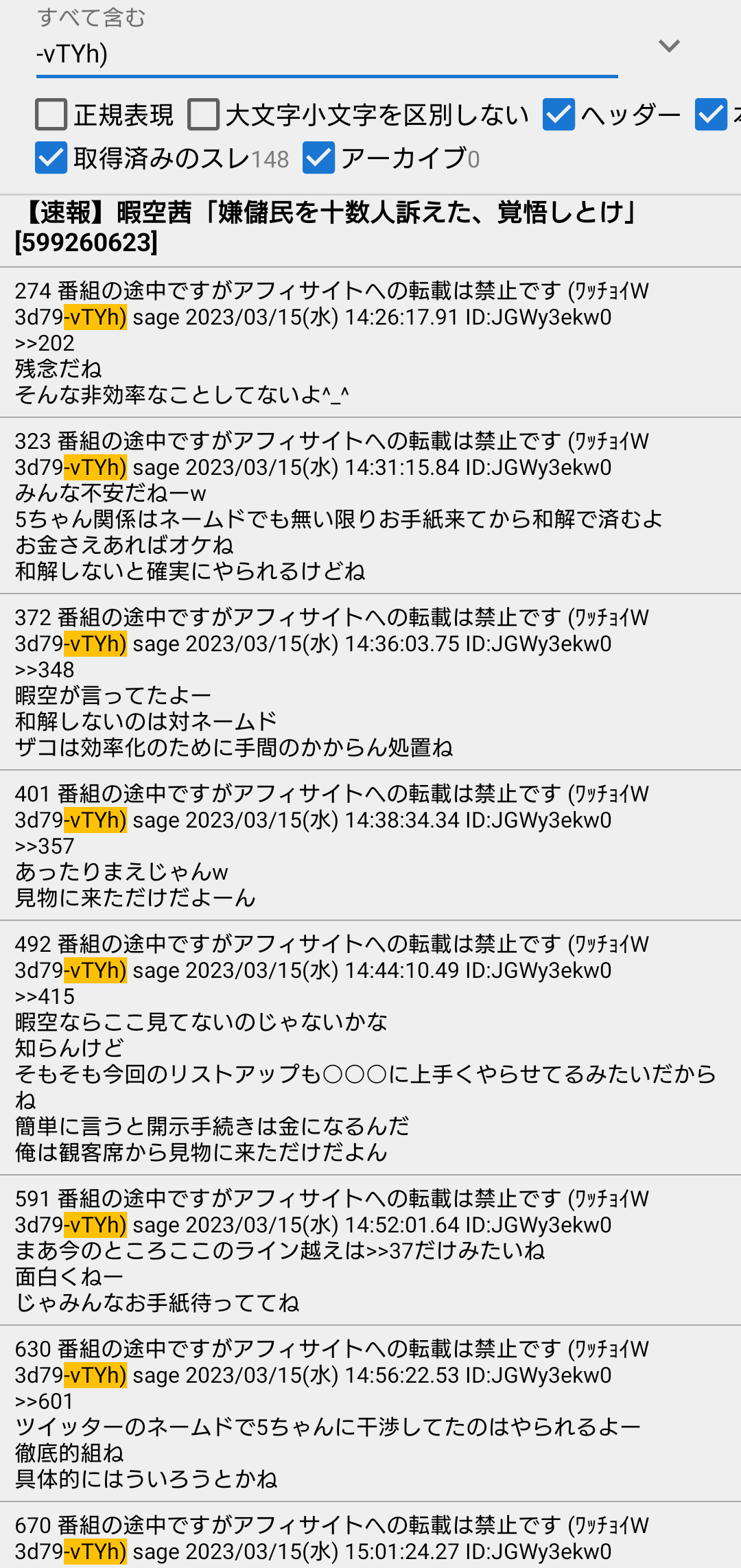741x1568 pixels.
Task: Follow the >>415 anchor in post 492
Action: (45, 996)
